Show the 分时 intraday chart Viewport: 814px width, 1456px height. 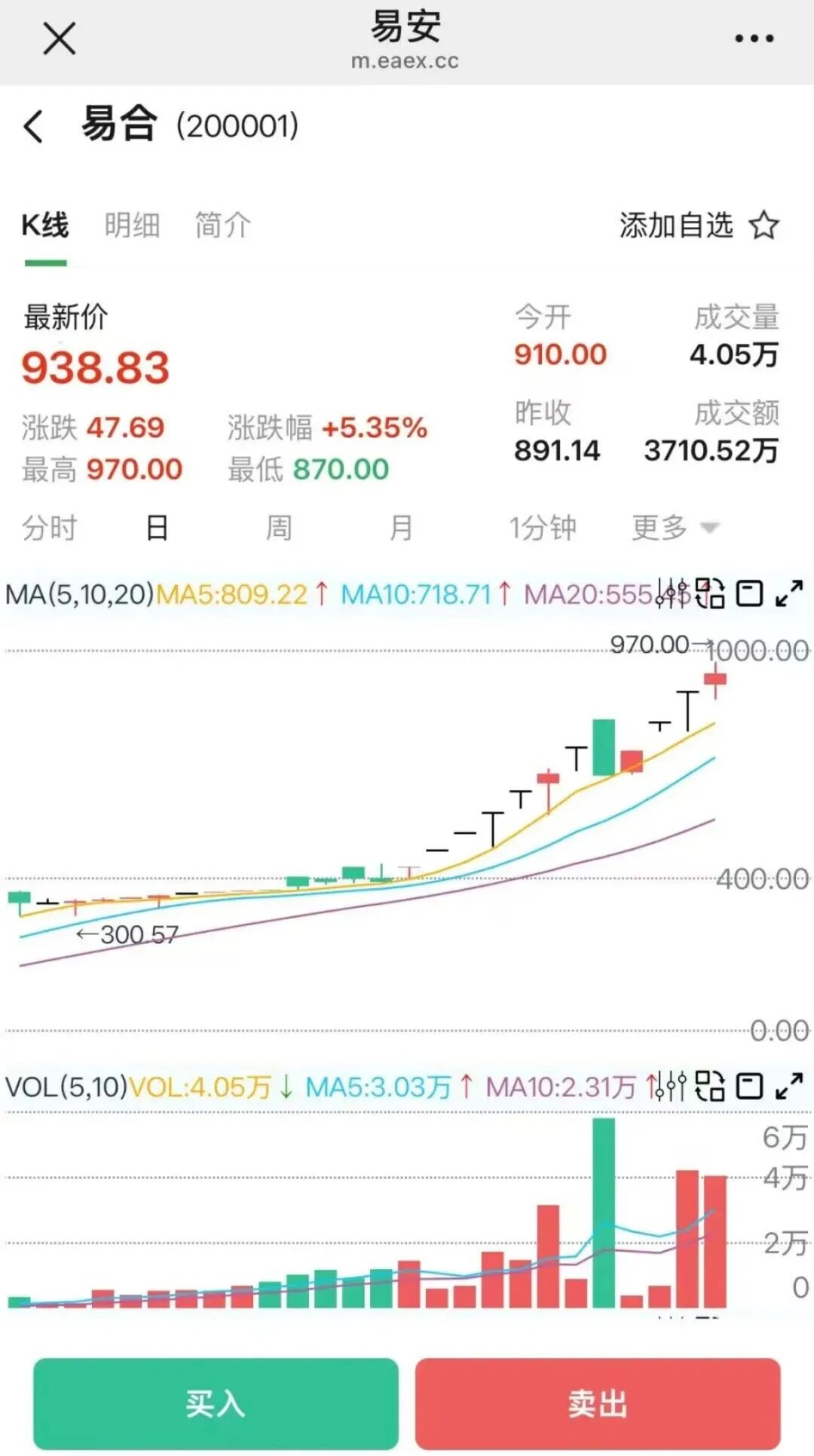pos(50,528)
